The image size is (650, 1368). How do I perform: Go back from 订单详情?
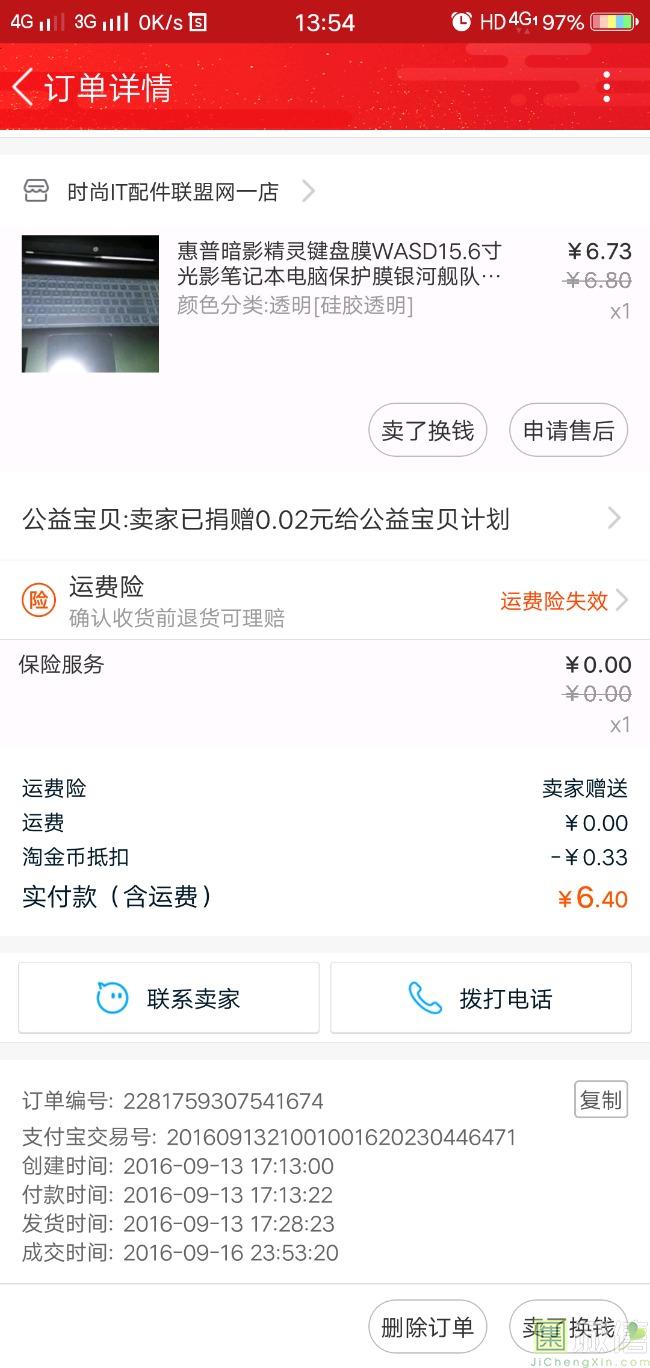[24, 88]
